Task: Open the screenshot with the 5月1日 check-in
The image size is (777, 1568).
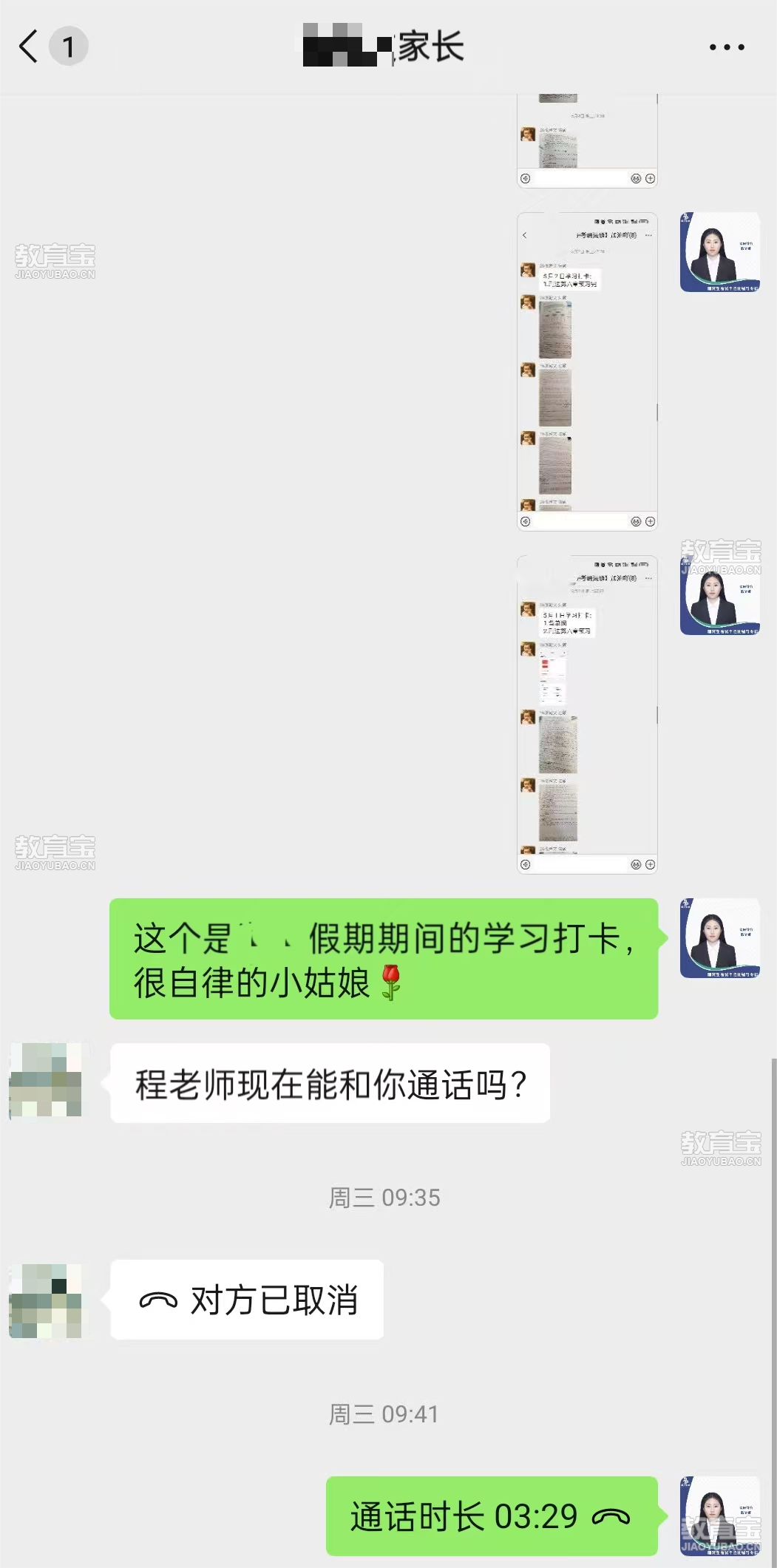Action: pos(587,714)
